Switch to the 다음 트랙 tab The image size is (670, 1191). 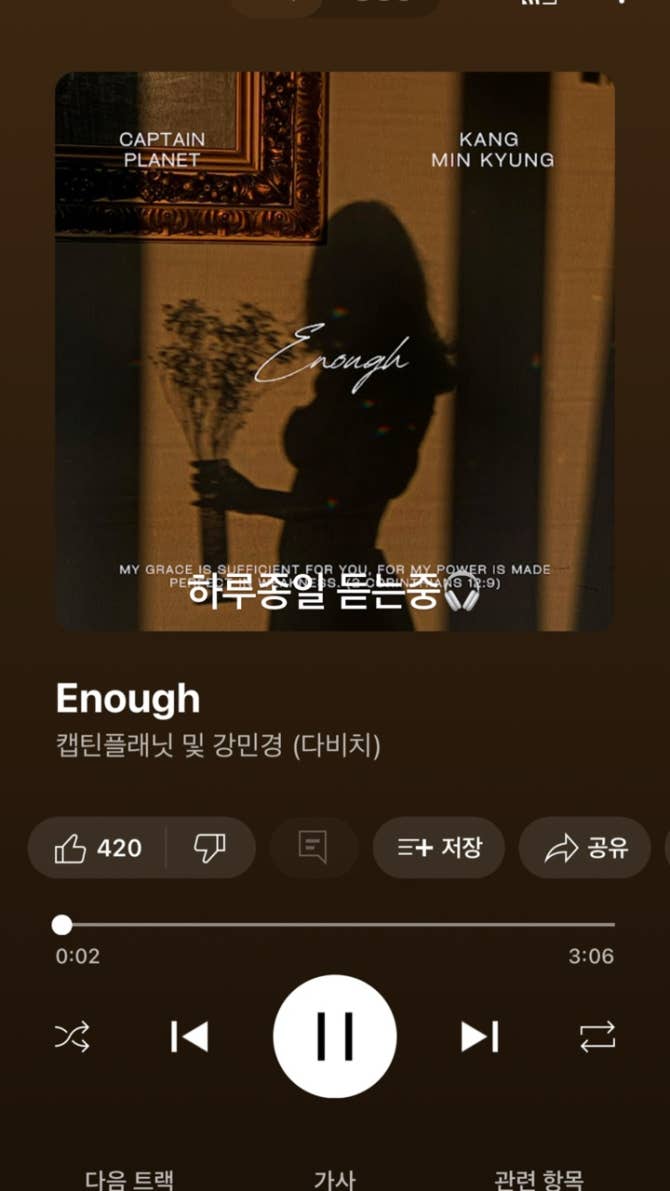tap(130, 1180)
